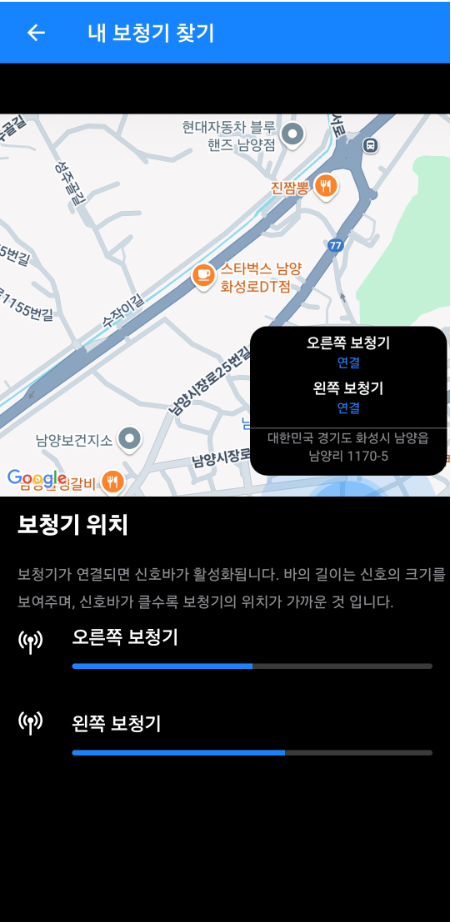Image resolution: width=451 pixels, height=922 pixels.
Task: Tap the 스타벅스 남양 화성로DT점 map marker
Action: click(203, 276)
